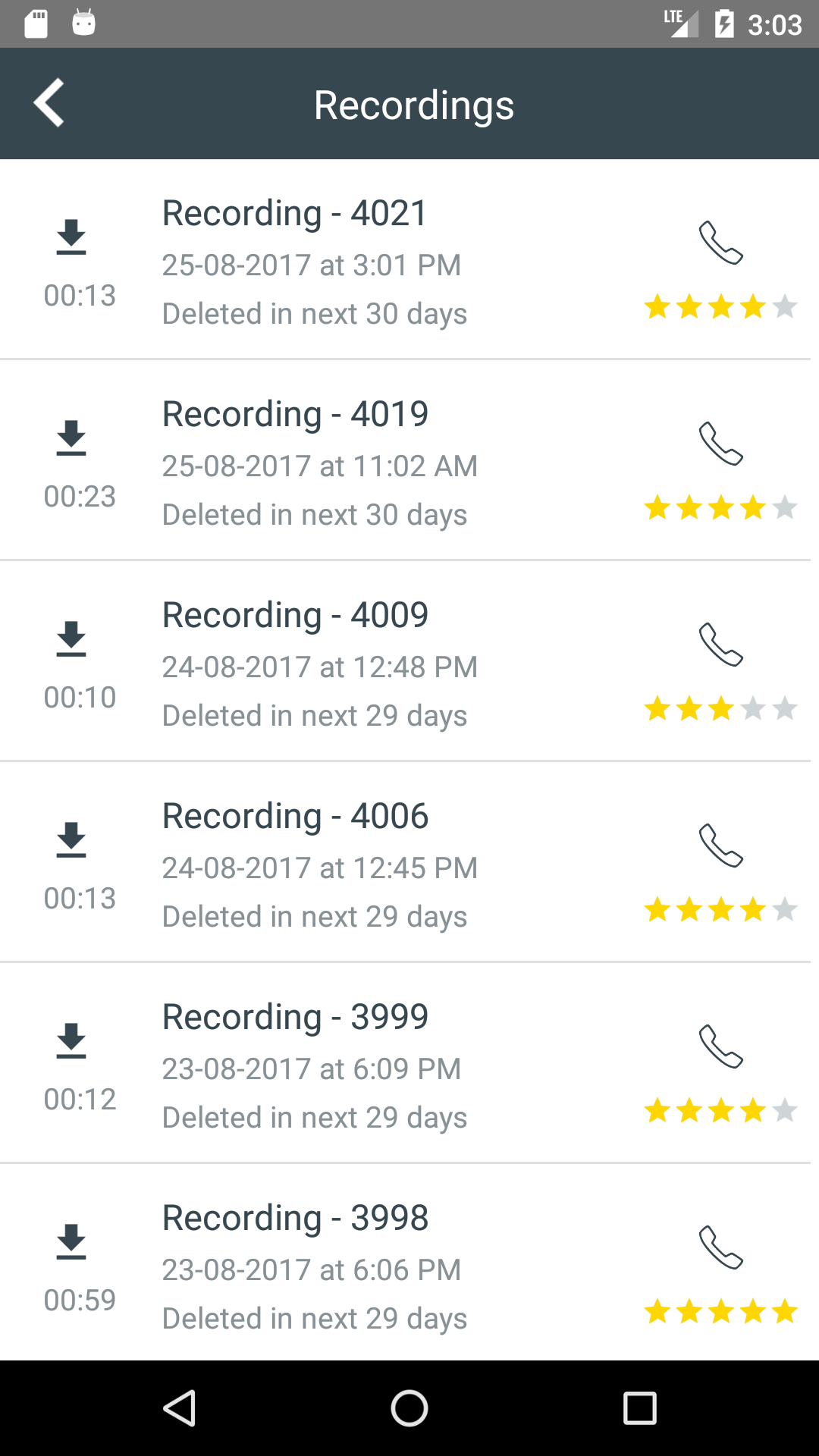819x1456 pixels.
Task: Download Recording - 3999
Action: click(71, 1040)
